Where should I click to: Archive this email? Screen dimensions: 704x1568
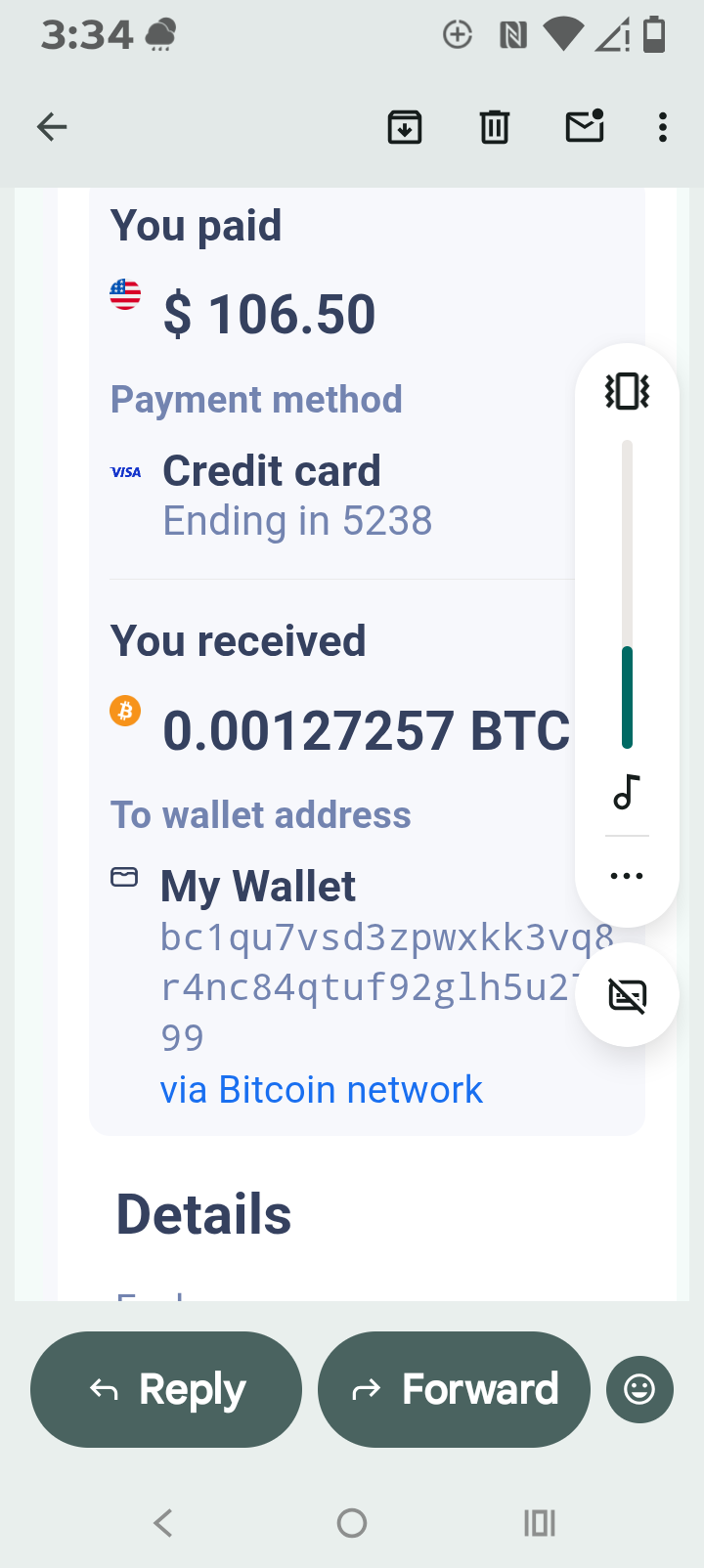point(405,127)
